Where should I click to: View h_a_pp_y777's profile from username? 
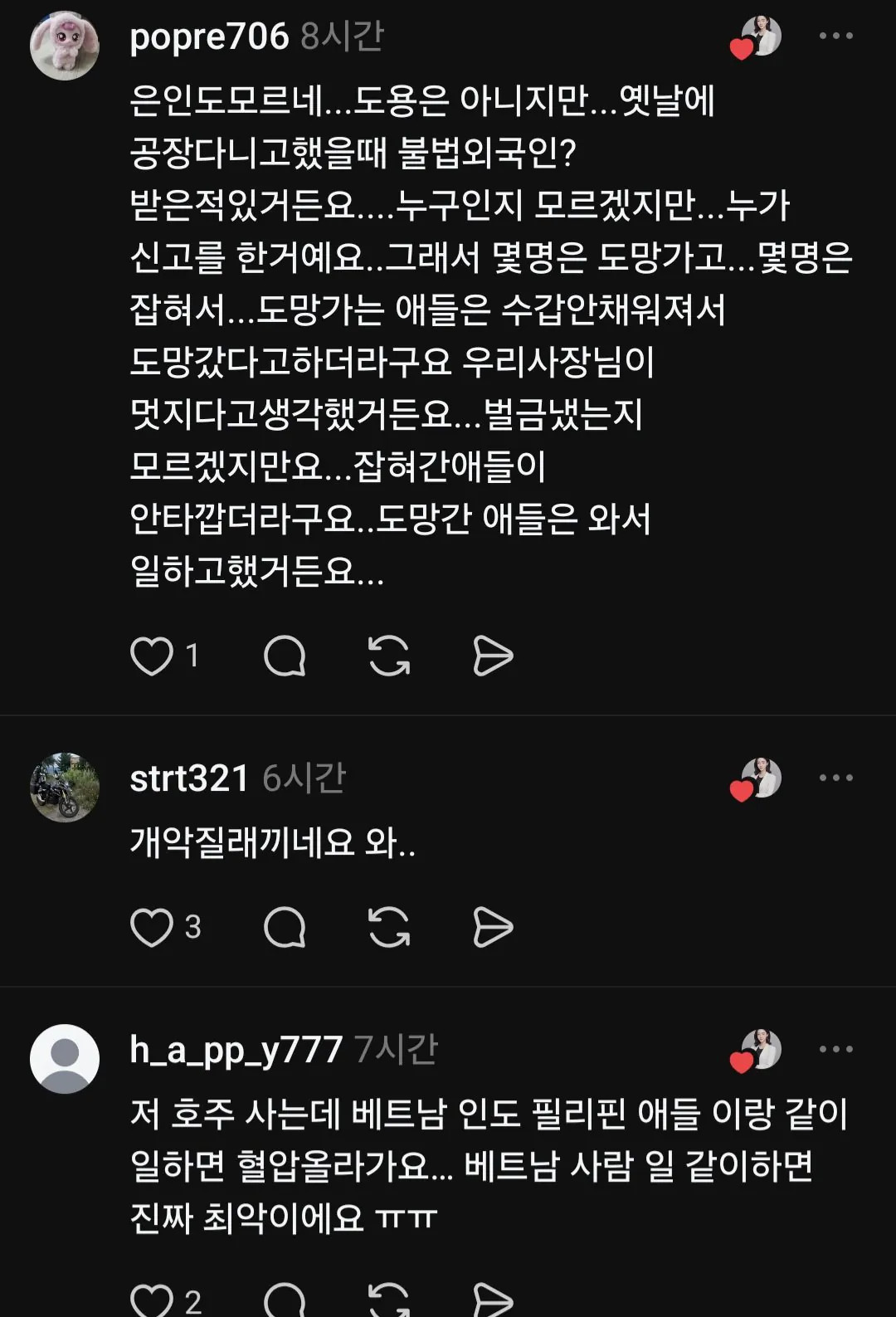pyautogui.click(x=236, y=1050)
